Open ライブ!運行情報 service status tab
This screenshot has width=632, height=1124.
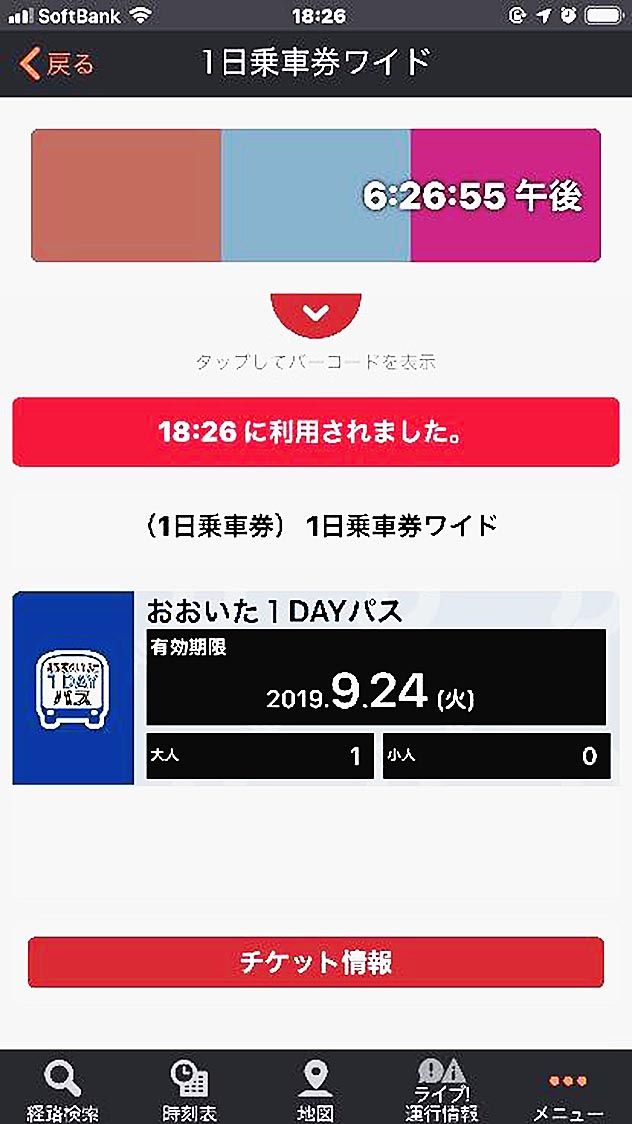click(442, 1089)
